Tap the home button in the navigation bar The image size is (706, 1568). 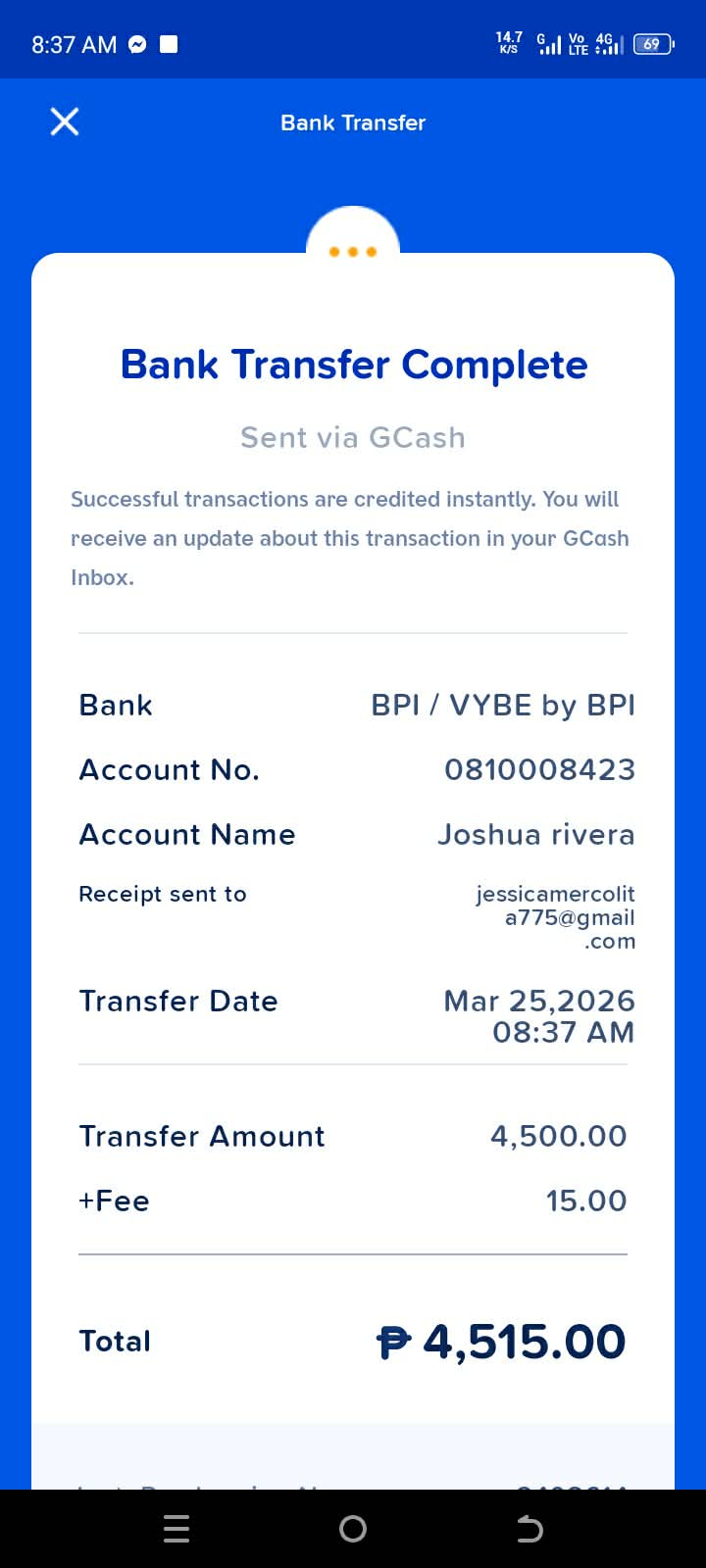[353, 1528]
